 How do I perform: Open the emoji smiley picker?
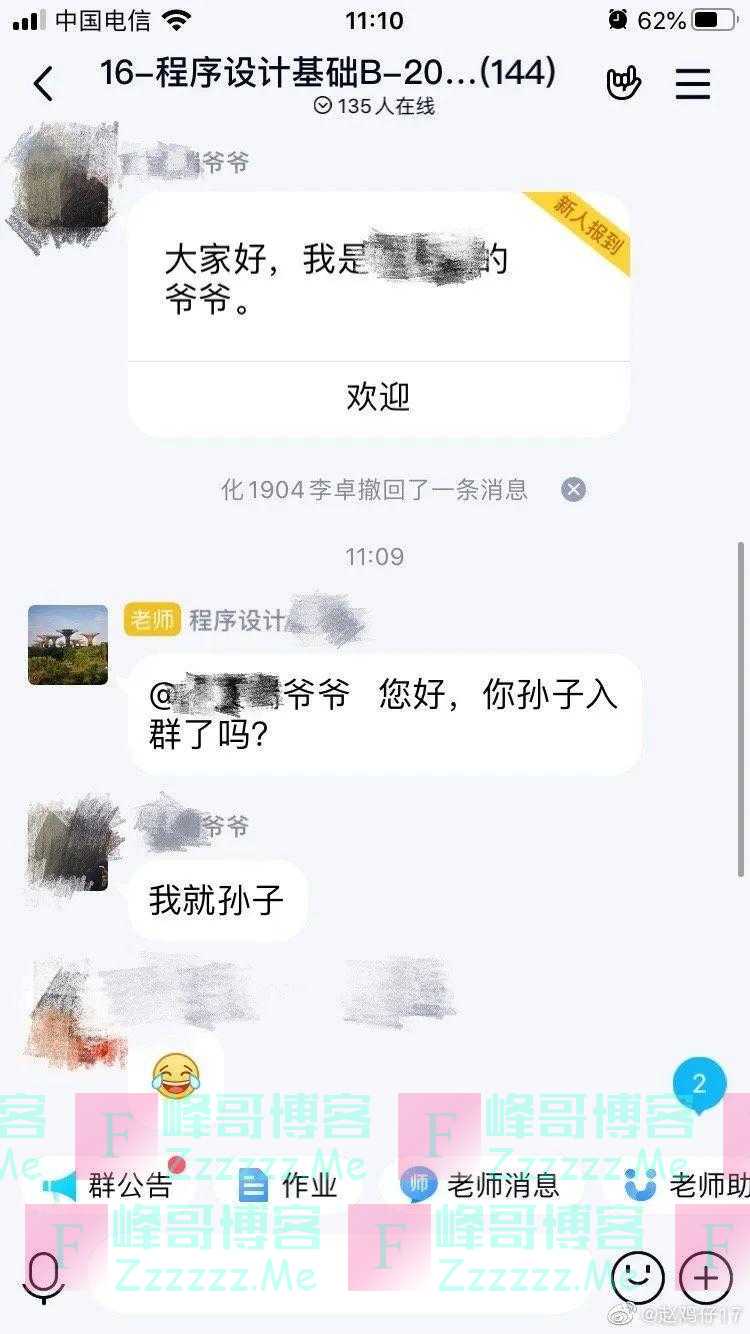pos(638,1276)
